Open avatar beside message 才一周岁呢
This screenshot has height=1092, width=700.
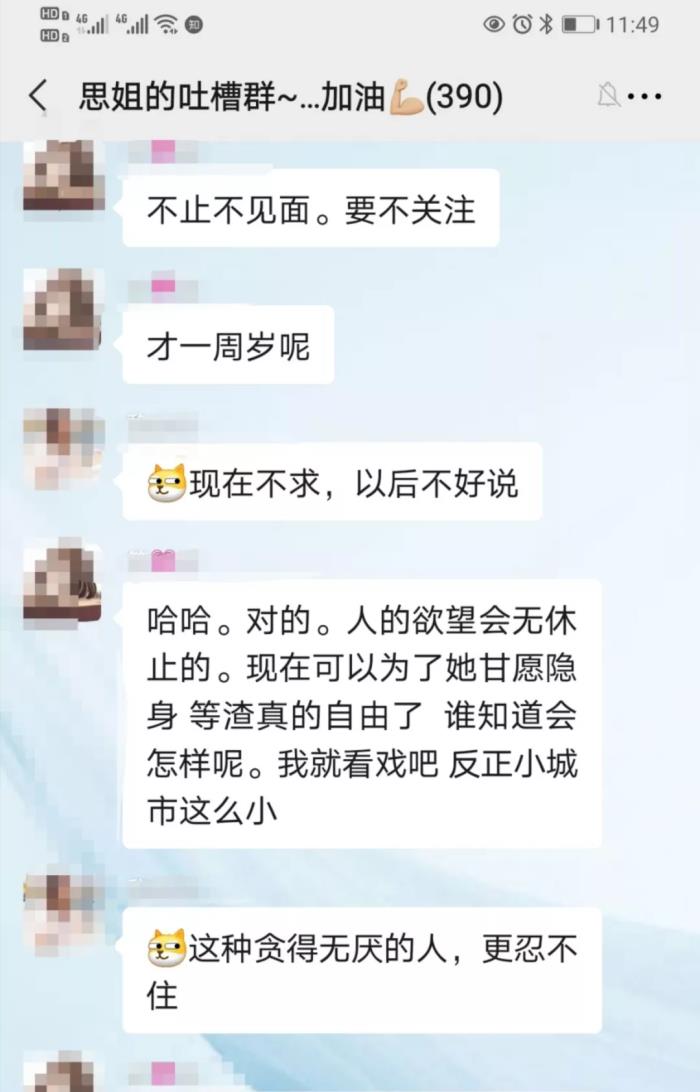(63, 309)
